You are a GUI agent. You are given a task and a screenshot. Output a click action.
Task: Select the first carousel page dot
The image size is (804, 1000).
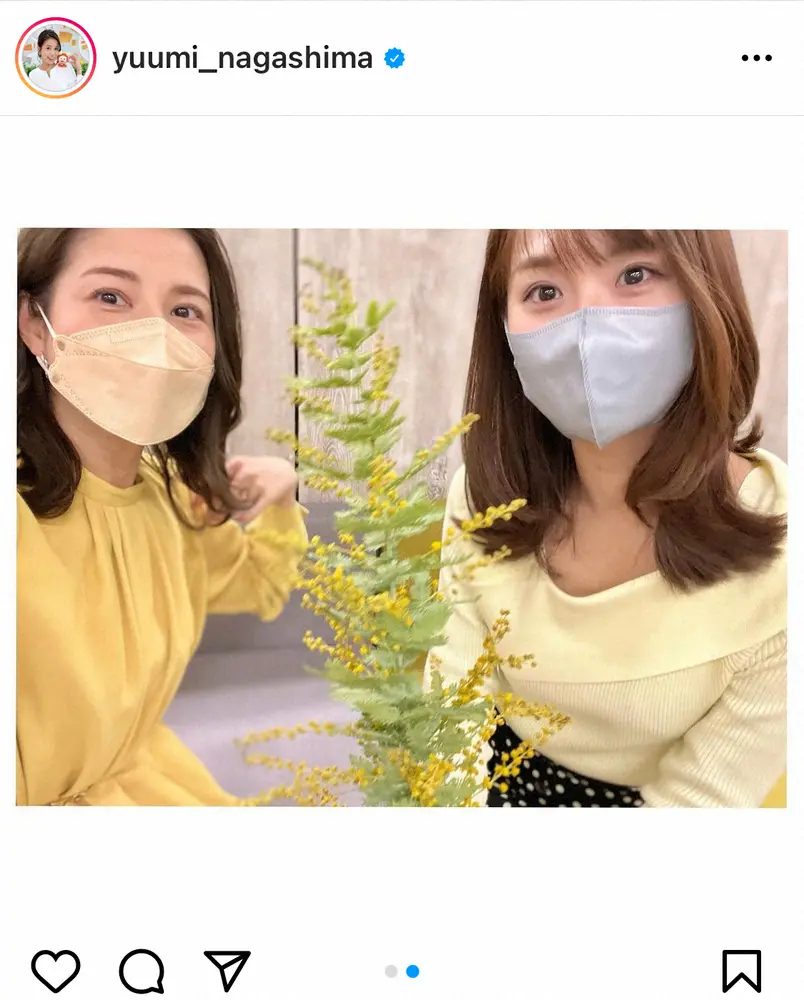click(391, 971)
